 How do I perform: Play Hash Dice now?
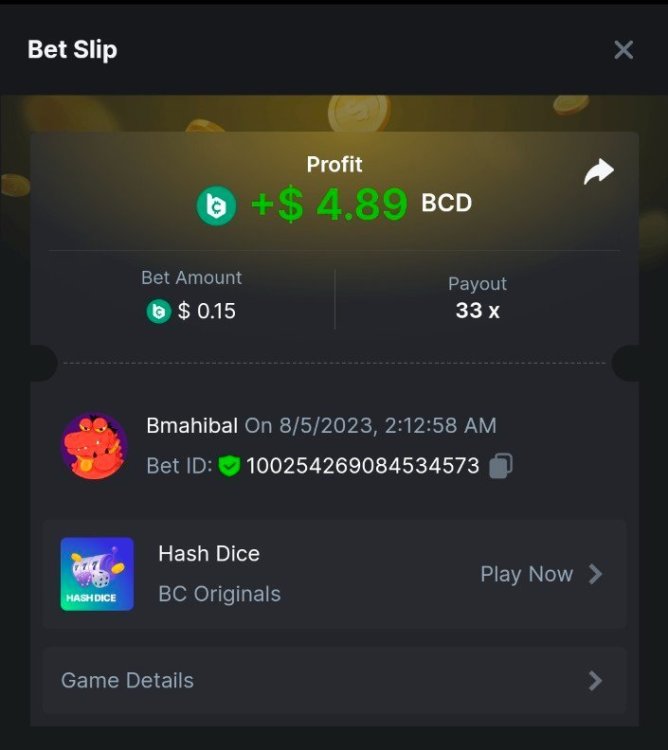(x=540, y=574)
